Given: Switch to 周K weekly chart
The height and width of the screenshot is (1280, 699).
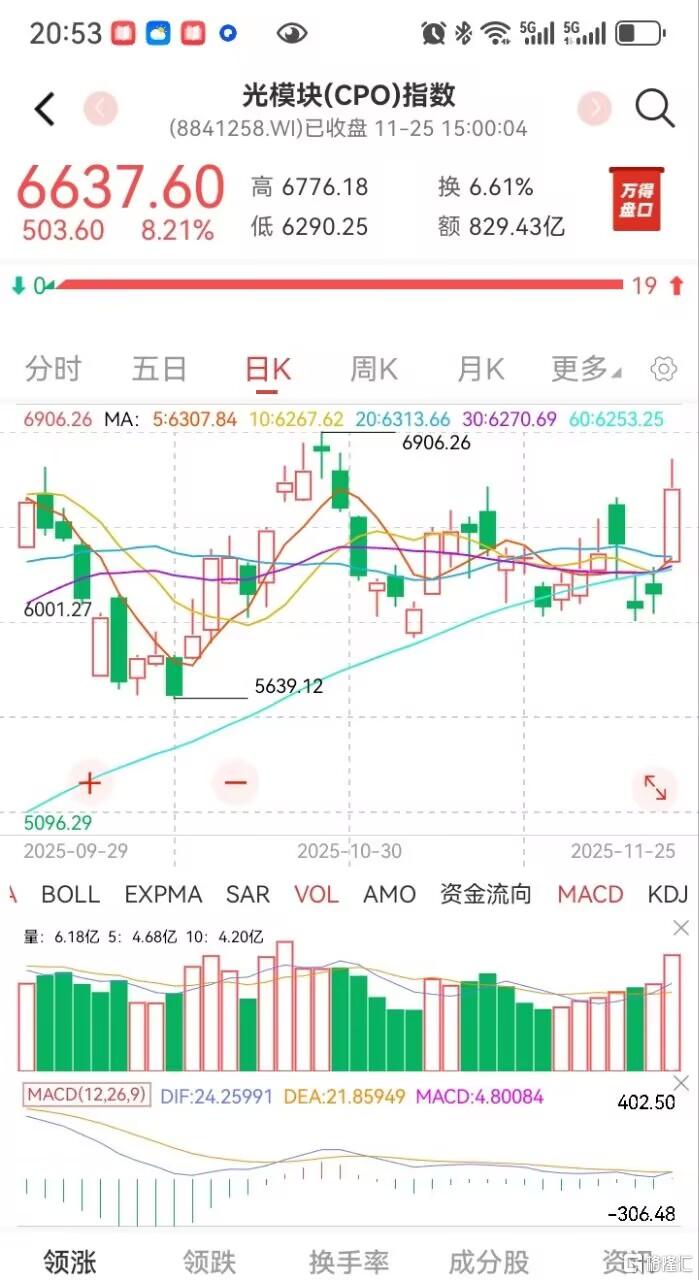Looking at the screenshot, I should pyautogui.click(x=373, y=369).
